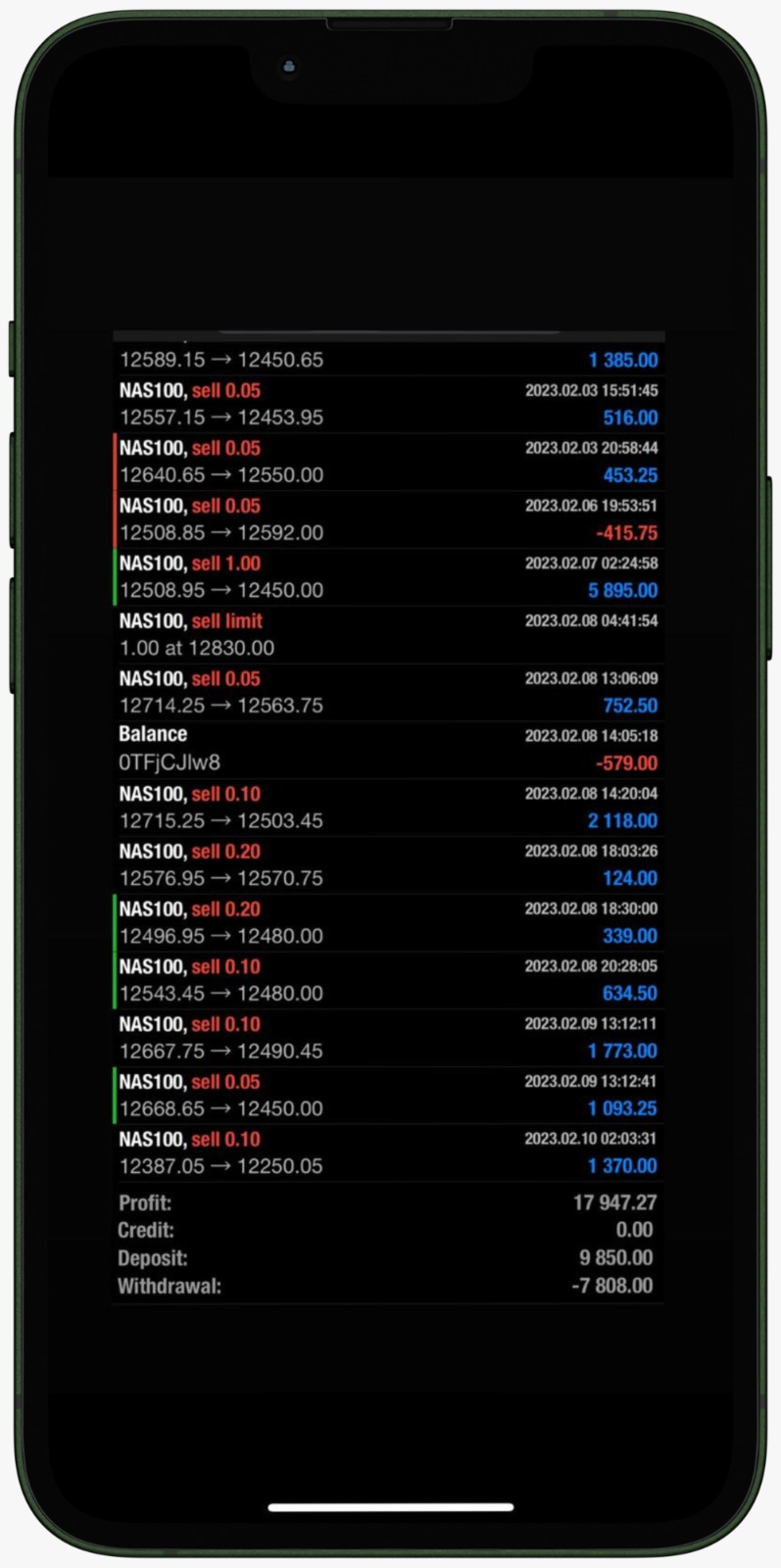Image resolution: width=781 pixels, height=1568 pixels.
Task: Tap the trade showing 12667.75 to 12490.45
Action: click(388, 1037)
